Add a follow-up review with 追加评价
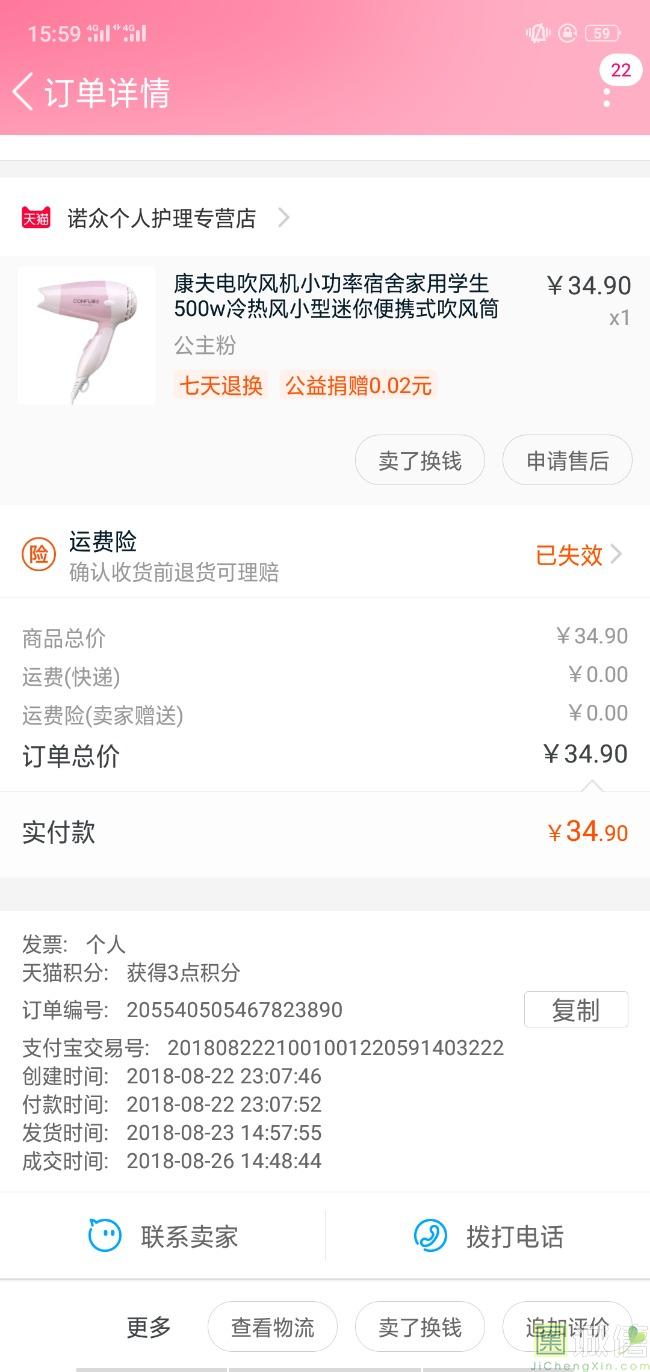 (x=566, y=1328)
